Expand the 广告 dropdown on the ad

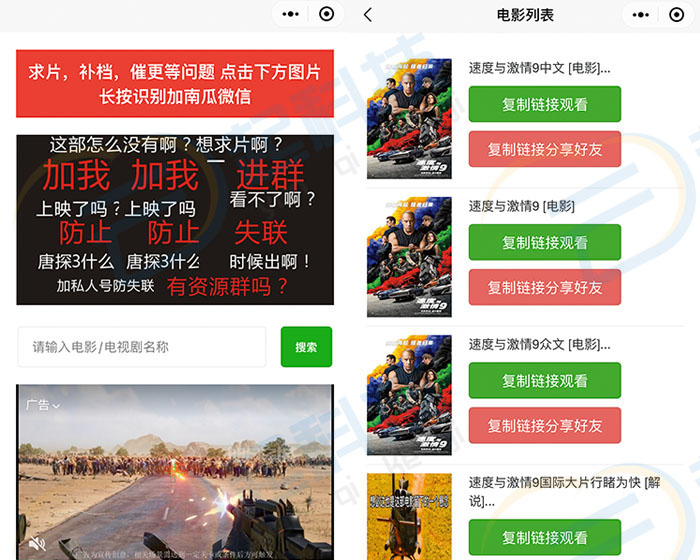click(x=43, y=405)
